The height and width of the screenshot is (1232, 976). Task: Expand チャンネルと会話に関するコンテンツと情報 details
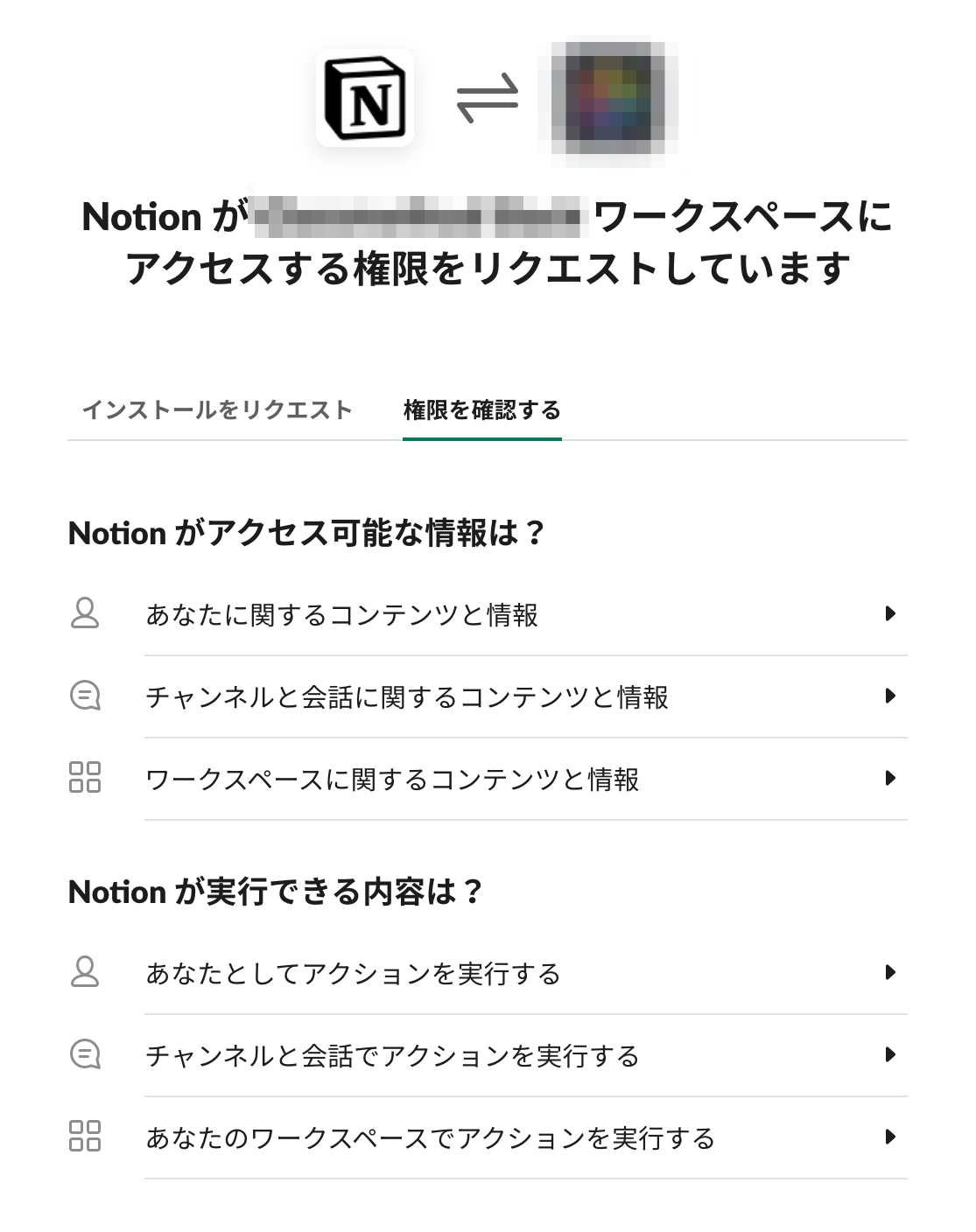pos(892,697)
